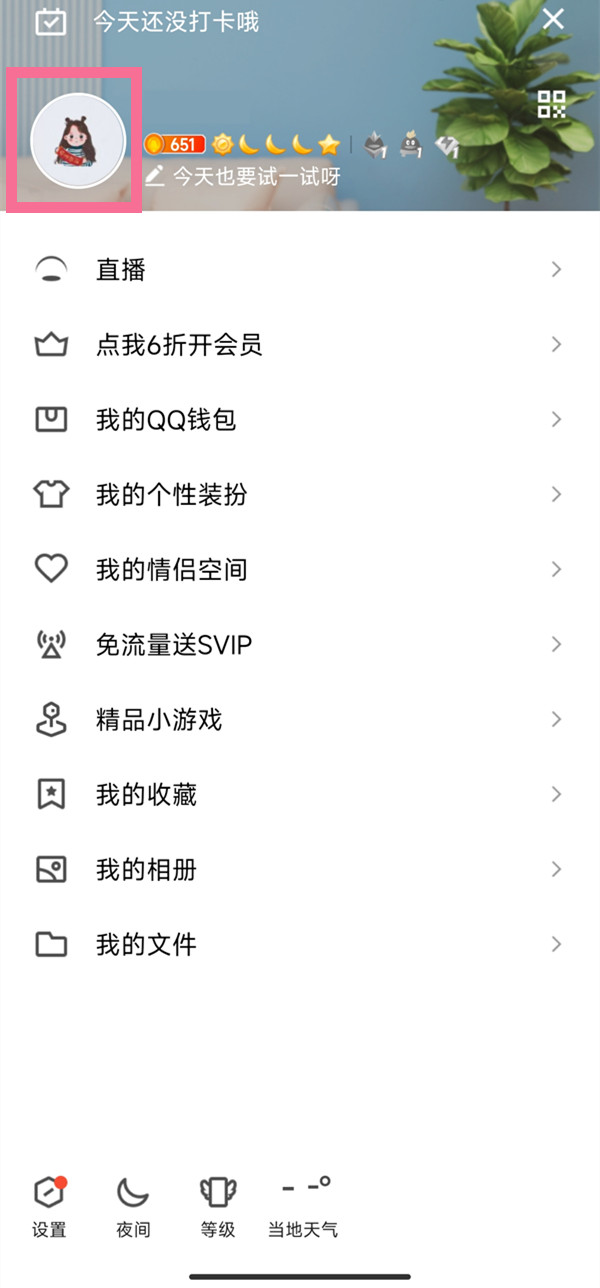
Task: Open 当地天气 local weather
Action: (x=303, y=1205)
